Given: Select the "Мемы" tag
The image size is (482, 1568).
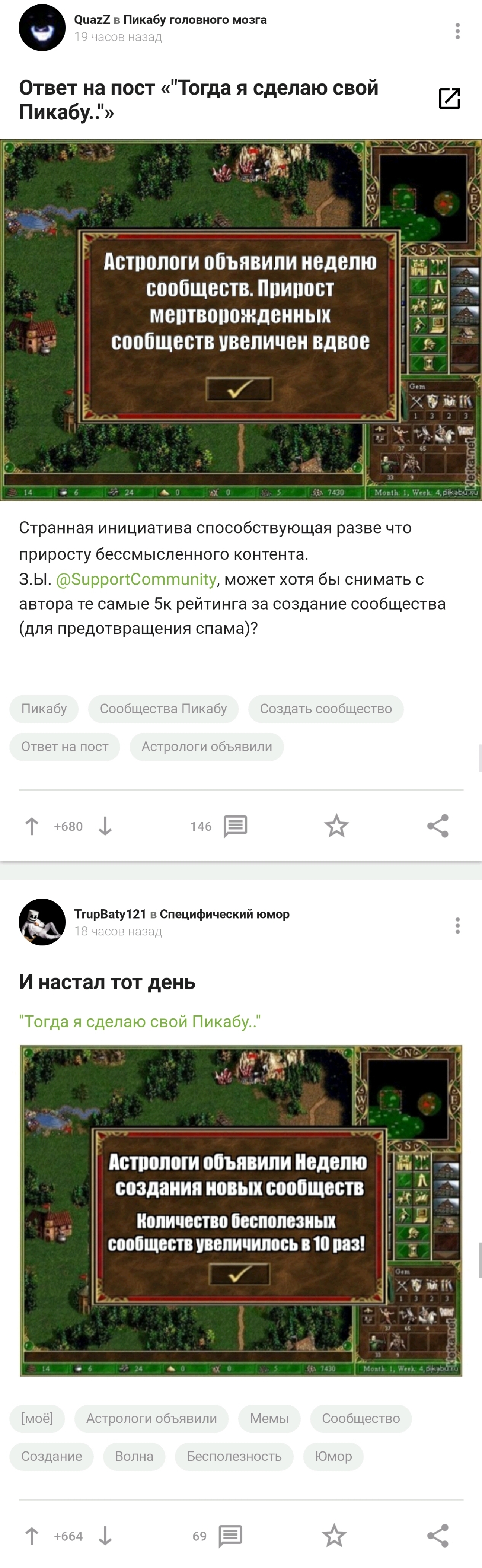Looking at the screenshot, I should click(x=269, y=1418).
